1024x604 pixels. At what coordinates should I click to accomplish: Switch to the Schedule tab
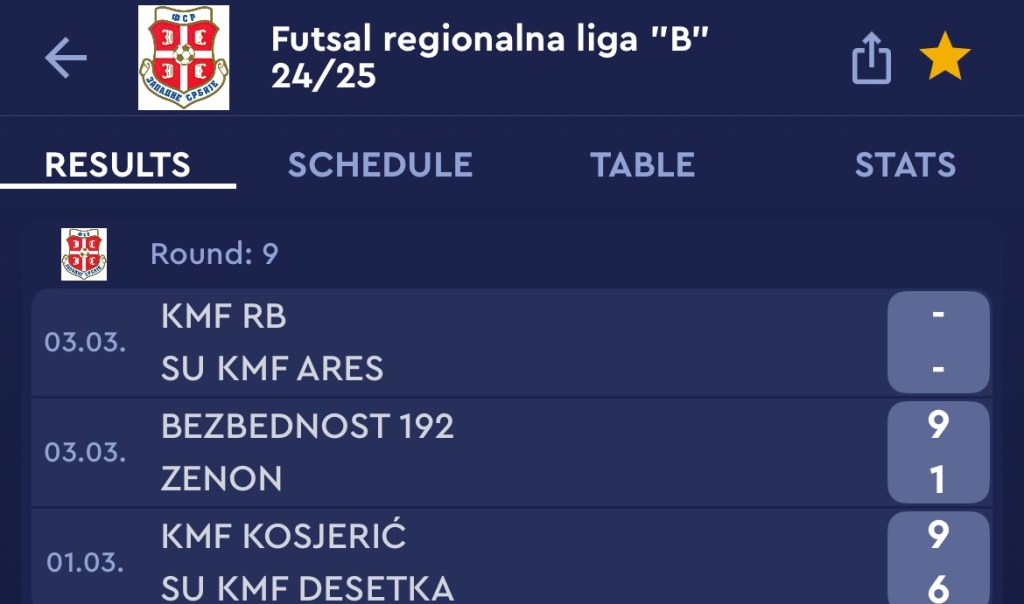point(380,165)
